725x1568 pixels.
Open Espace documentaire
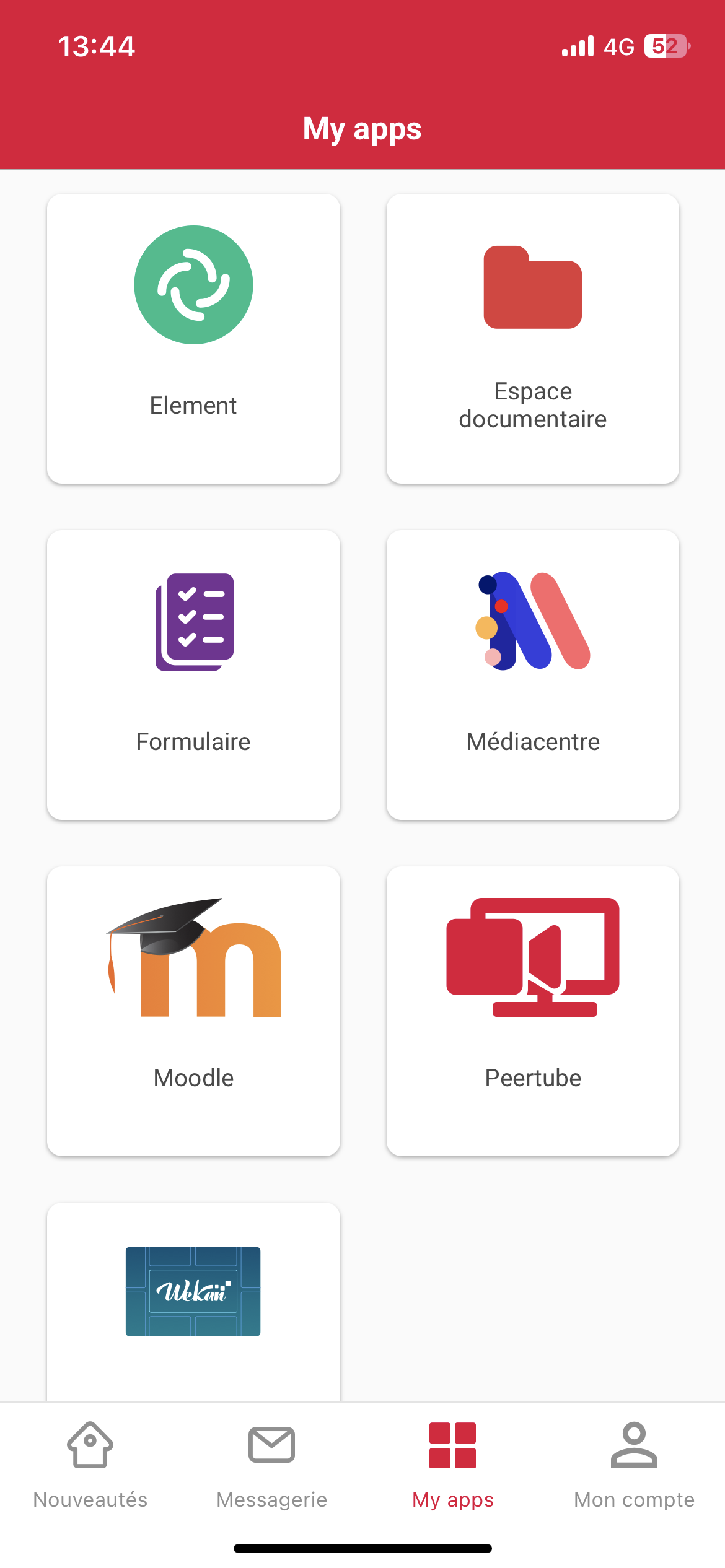[x=532, y=338]
